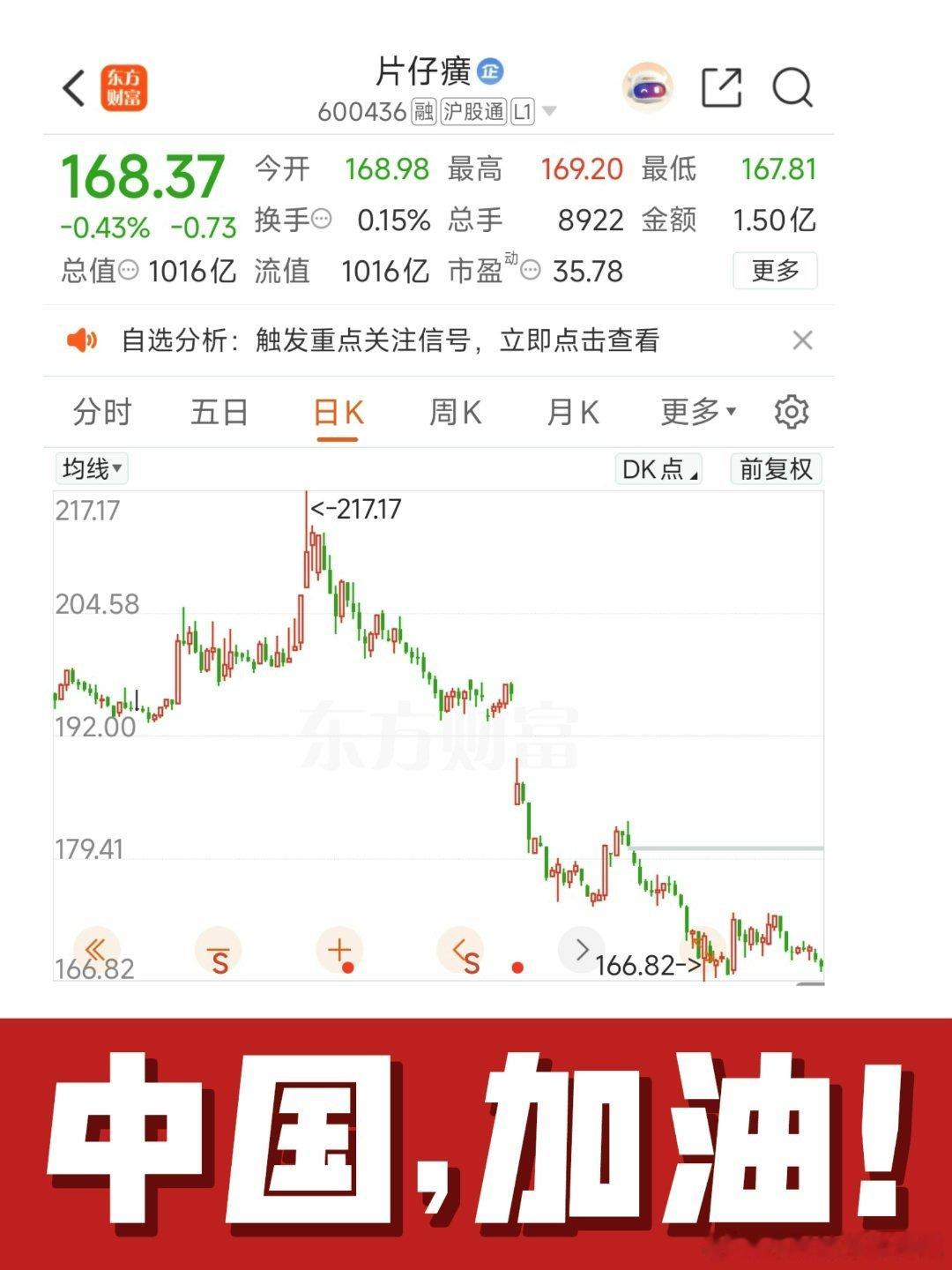
Task: Expand the 更多 chart period dropdown
Action: pyautogui.click(x=695, y=411)
